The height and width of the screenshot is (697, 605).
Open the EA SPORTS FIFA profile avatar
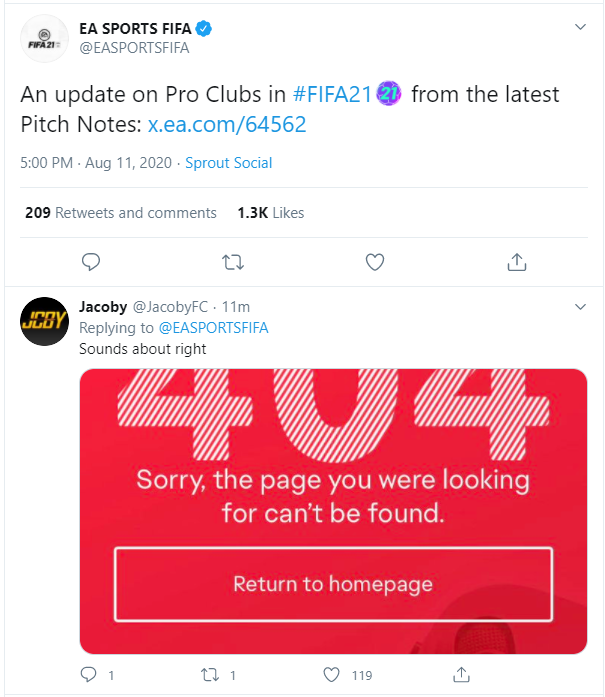(x=42, y=38)
